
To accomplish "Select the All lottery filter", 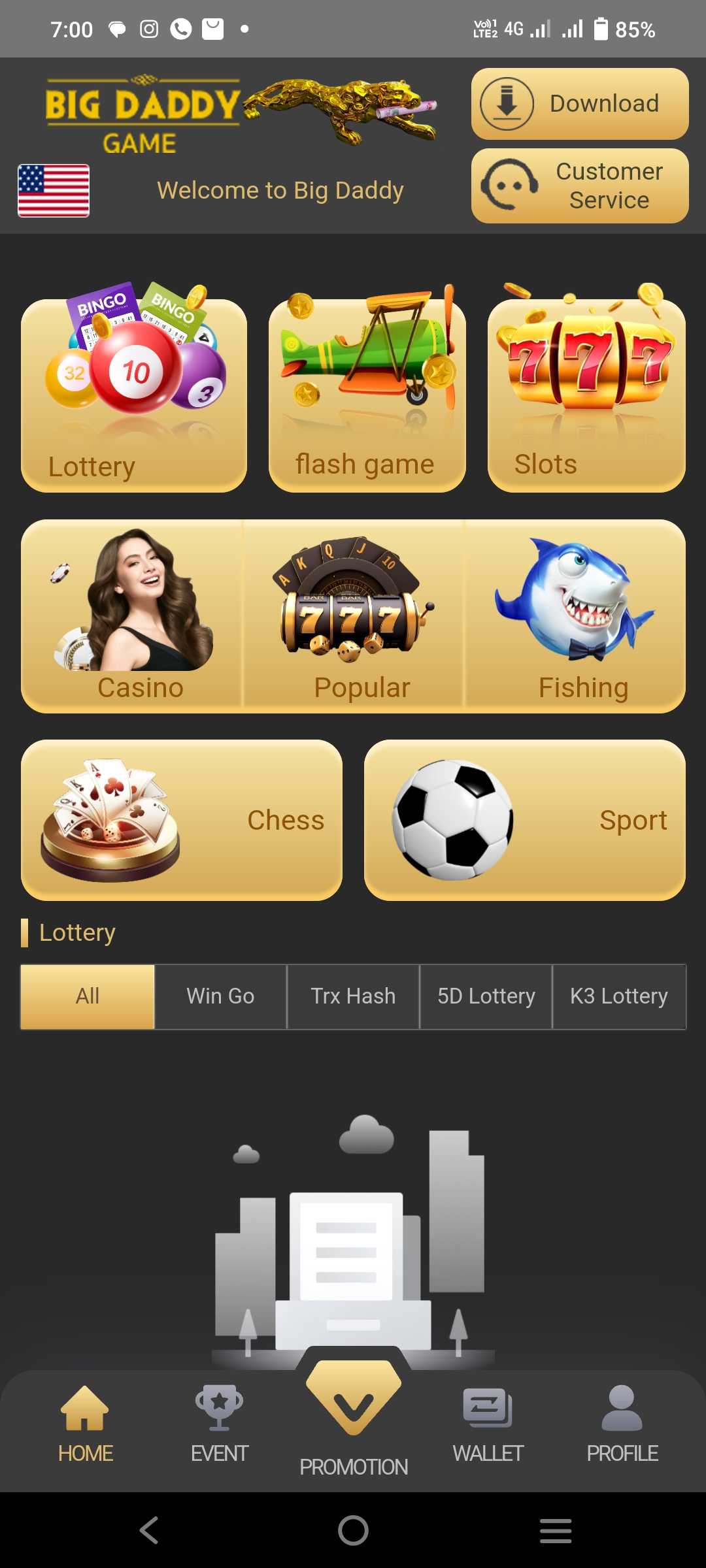I will (88, 996).
